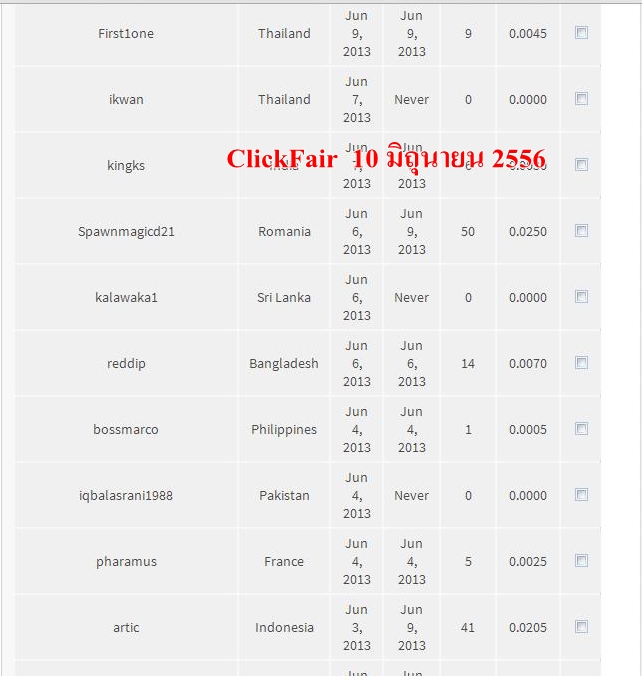Mark Spawnmagicd21's checkbox
Screen dimensions: 642x676
(x=581, y=231)
